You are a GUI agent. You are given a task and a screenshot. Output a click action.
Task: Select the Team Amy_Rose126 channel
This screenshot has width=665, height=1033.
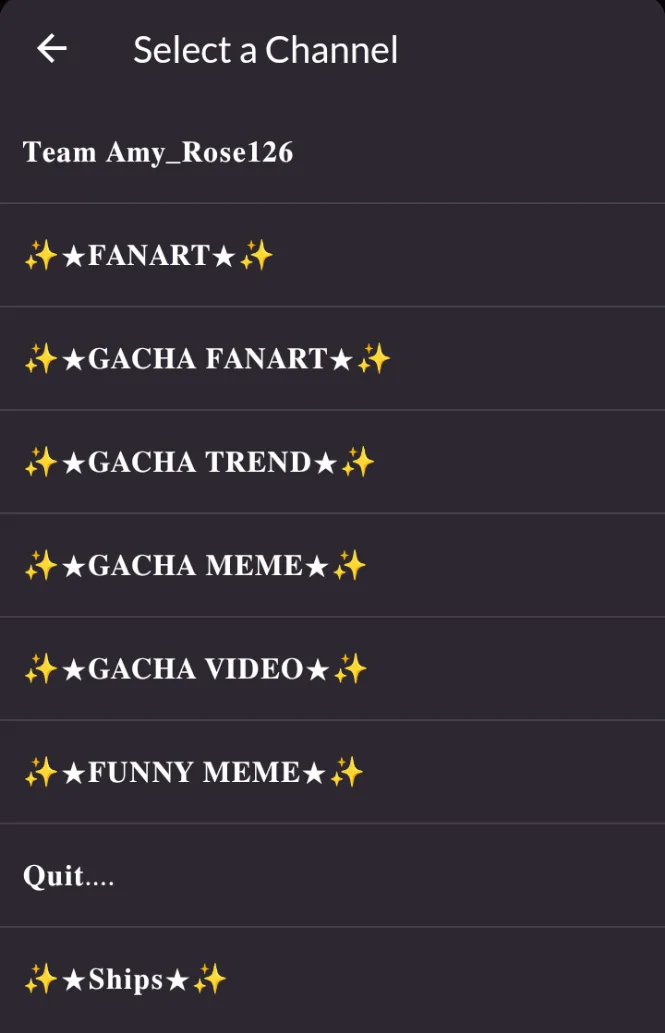[x=332, y=152]
